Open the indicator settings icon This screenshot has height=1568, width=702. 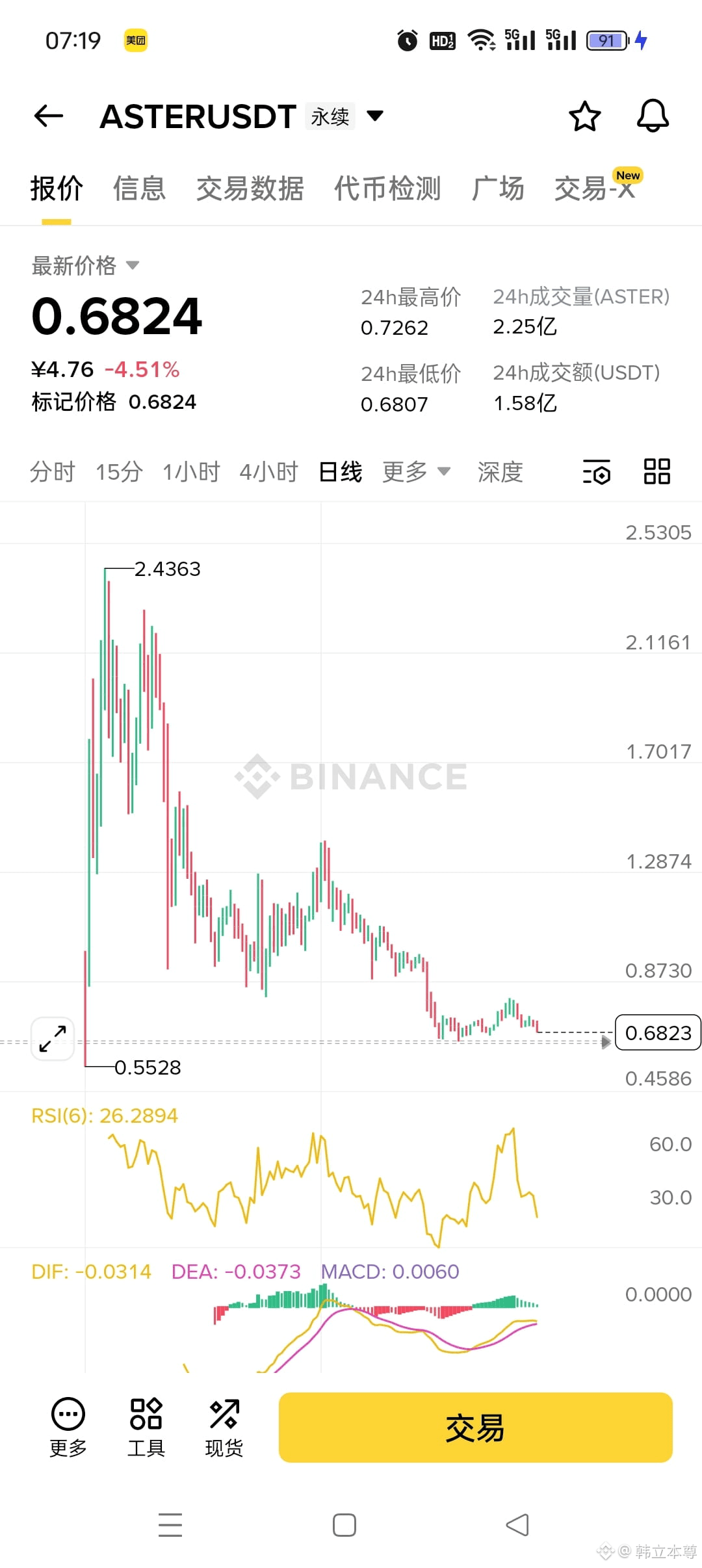[x=596, y=472]
